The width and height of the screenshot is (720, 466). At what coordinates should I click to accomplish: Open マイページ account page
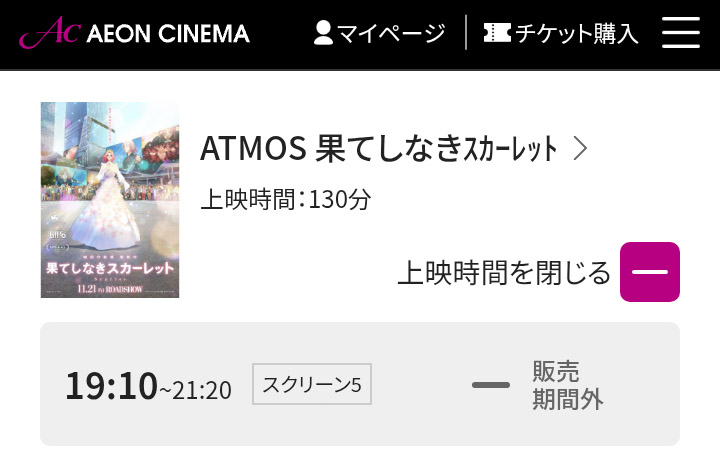pyautogui.click(x=379, y=33)
